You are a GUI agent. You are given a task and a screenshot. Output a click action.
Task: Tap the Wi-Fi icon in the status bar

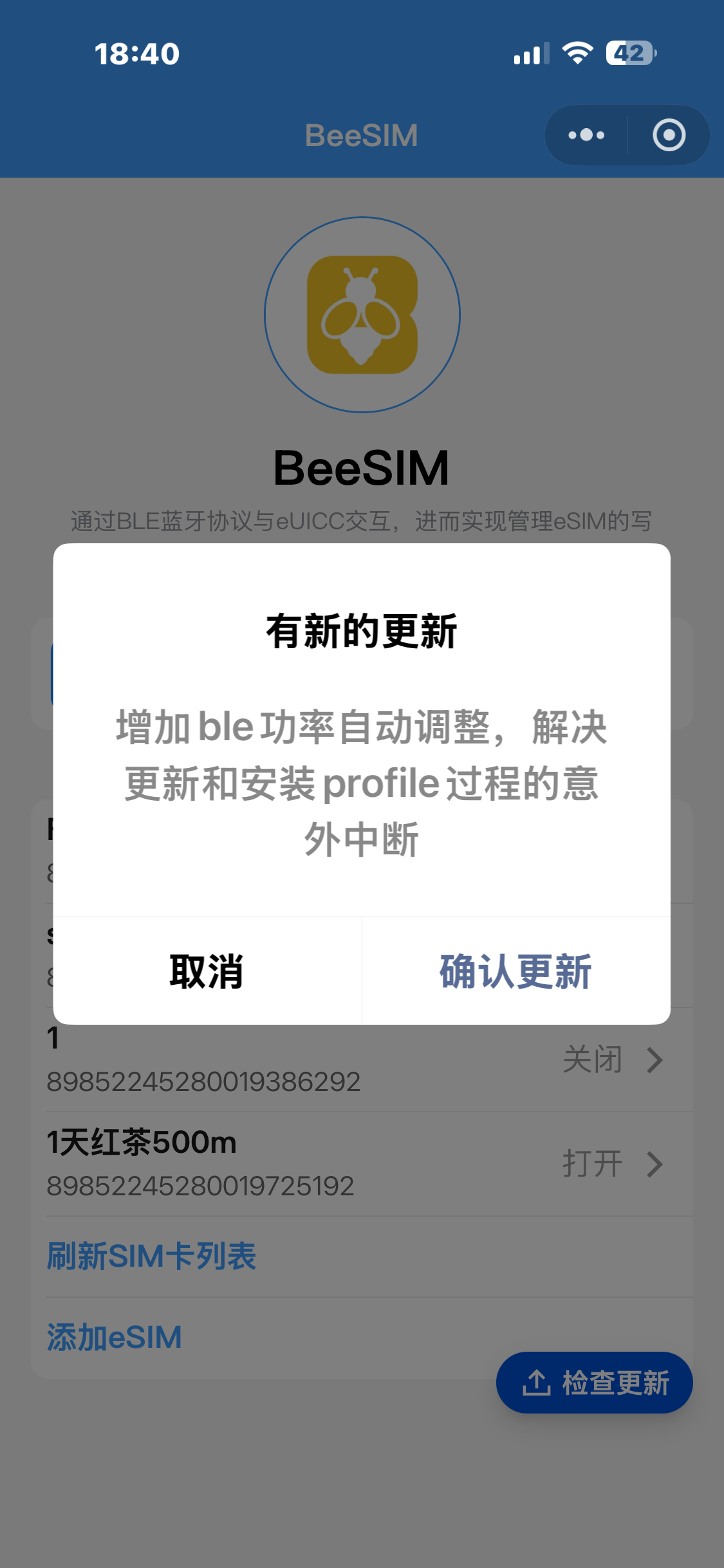[x=576, y=55]
